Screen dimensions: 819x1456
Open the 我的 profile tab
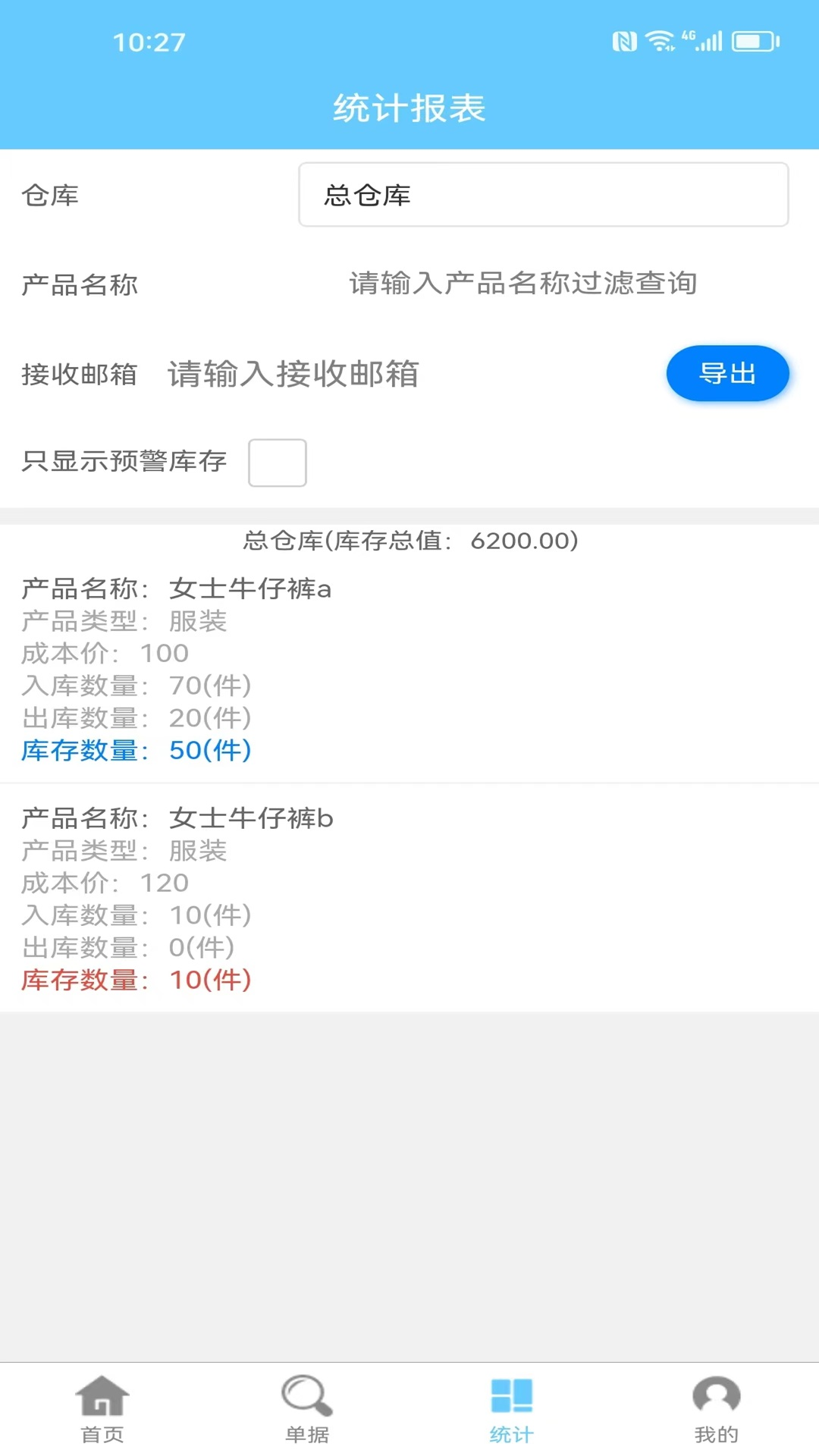[717, 1410]
